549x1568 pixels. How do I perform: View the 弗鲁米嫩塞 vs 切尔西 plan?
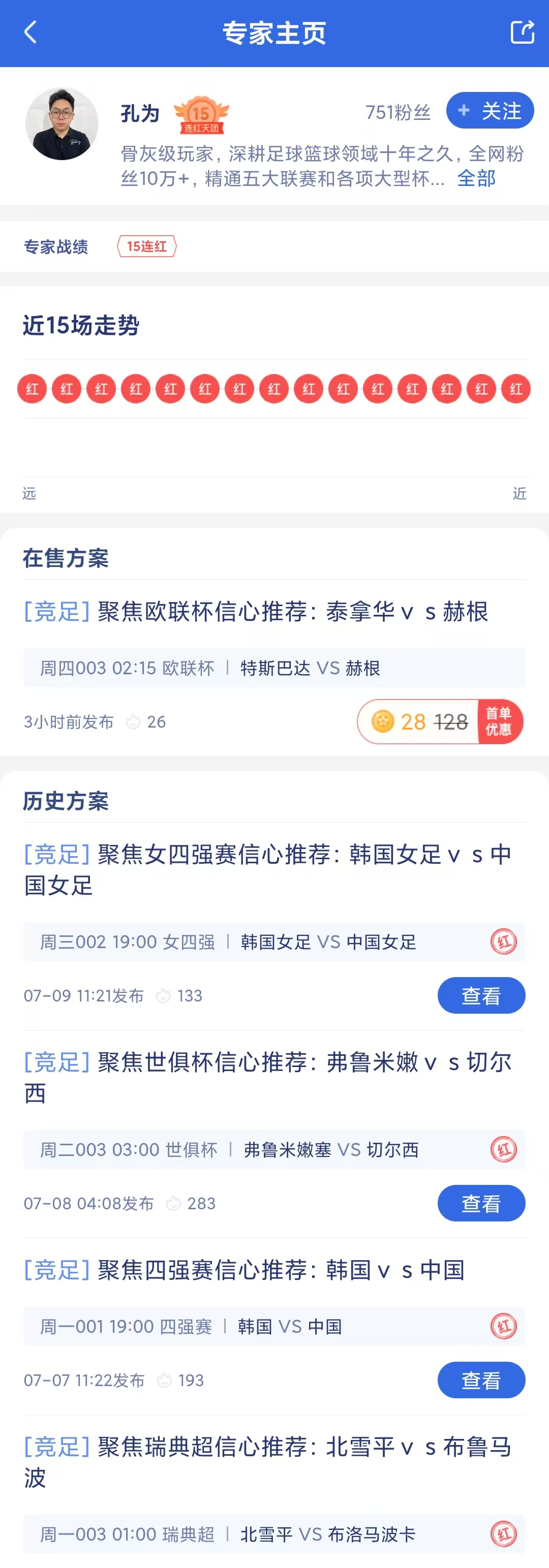coord(481,1203)
